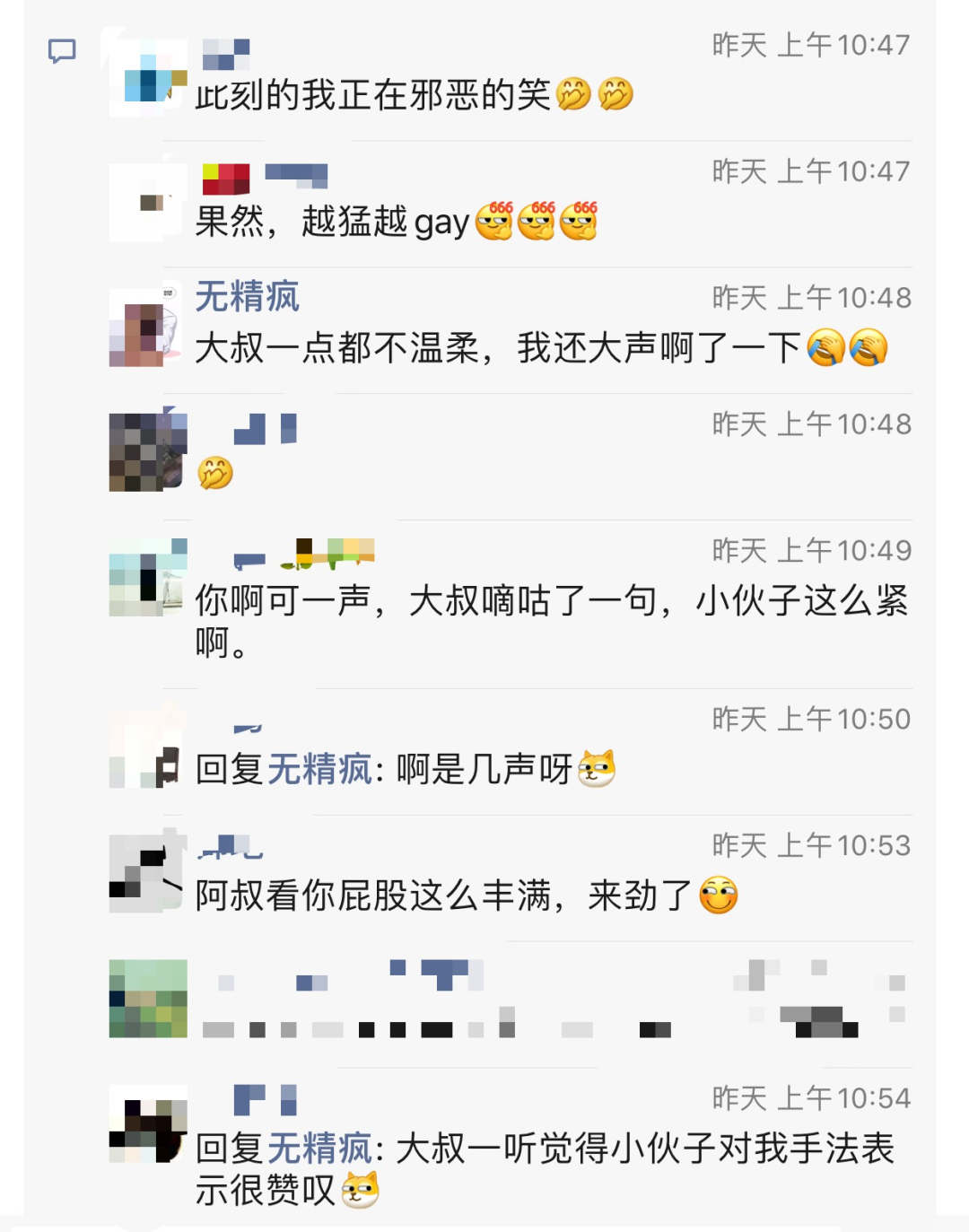Tap the 无精疯 link in the 大叔一听觉得 reply
This screenshot has width=969, height=1232.
coord(319,1149)
